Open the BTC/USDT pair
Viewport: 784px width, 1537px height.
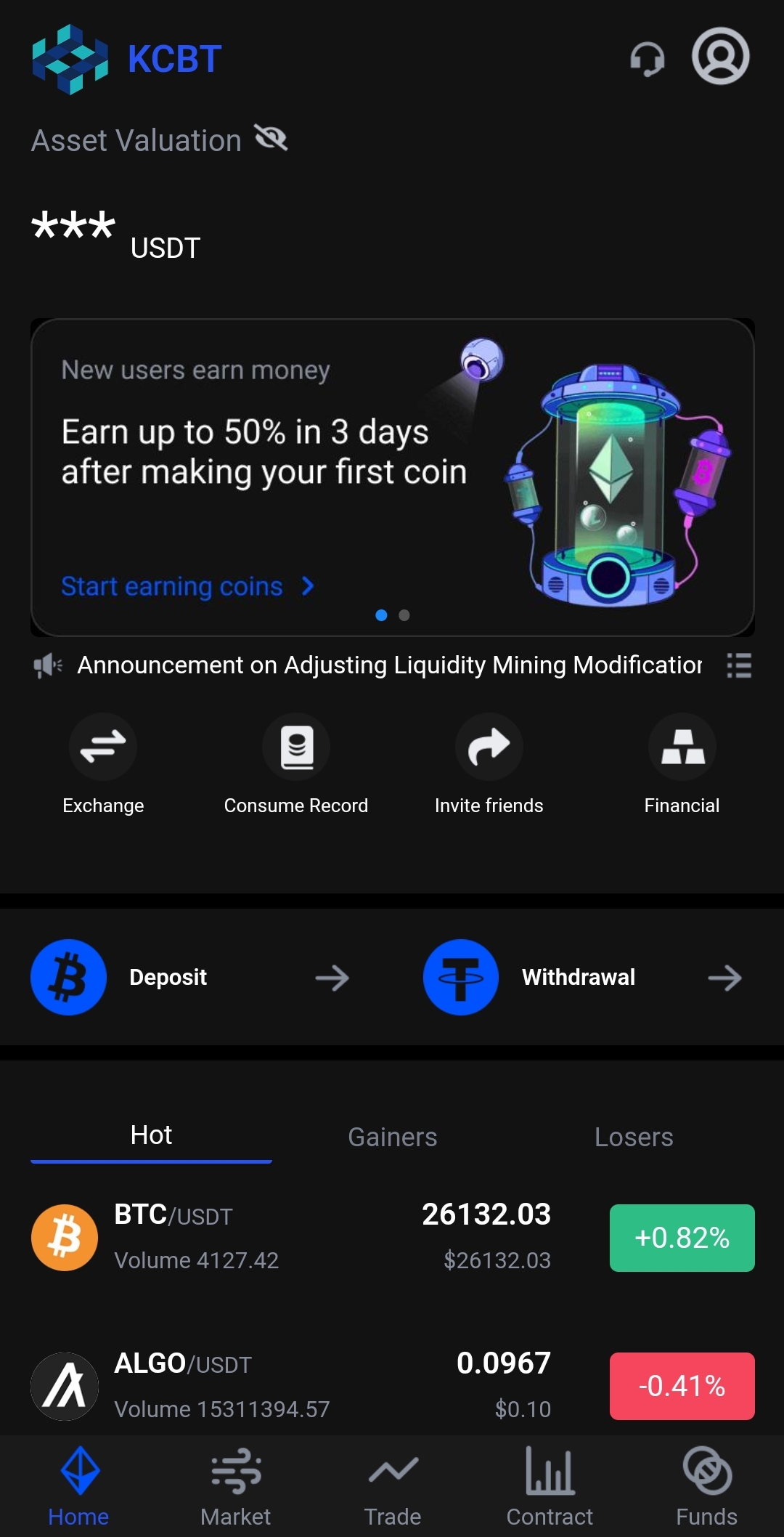290,1237
